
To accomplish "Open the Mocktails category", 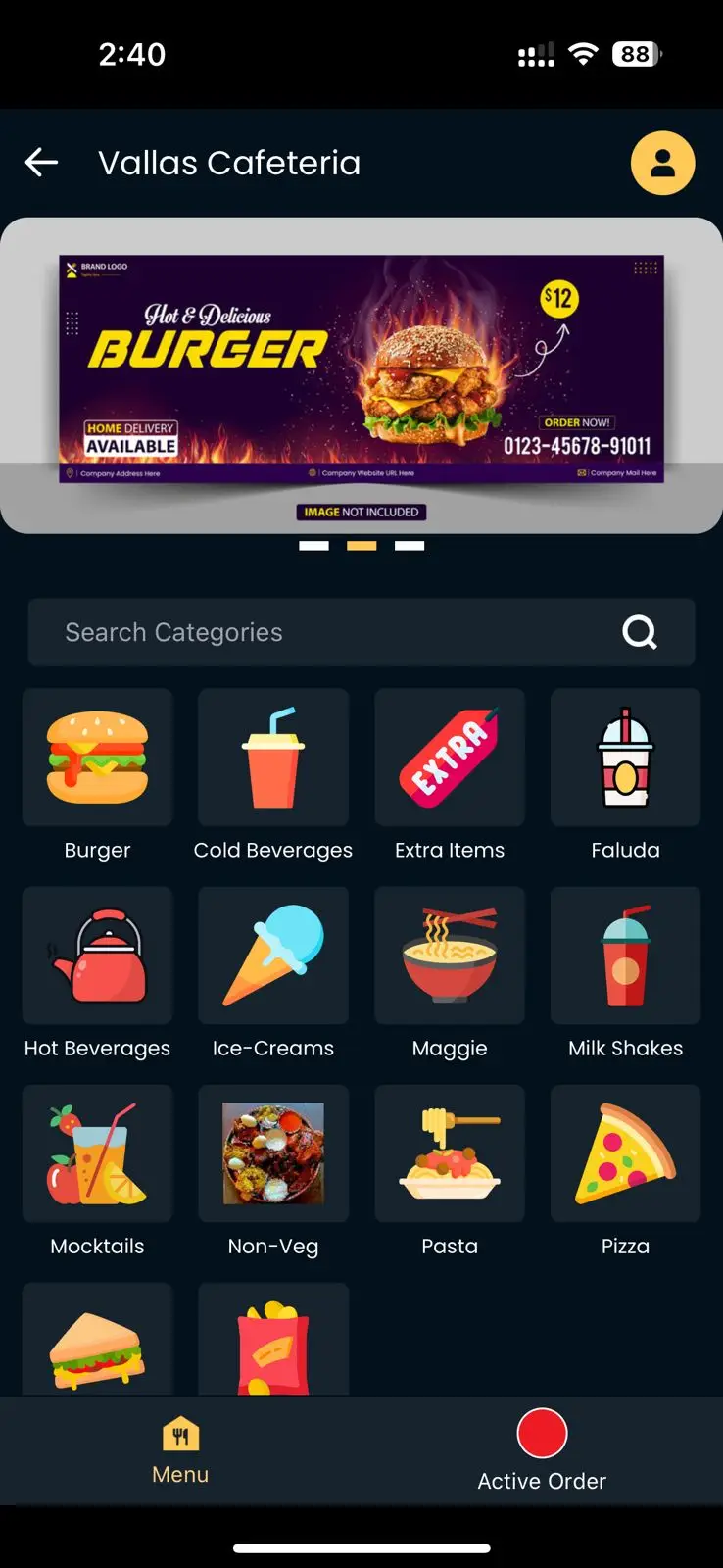I will click(x=97, y=1154).
